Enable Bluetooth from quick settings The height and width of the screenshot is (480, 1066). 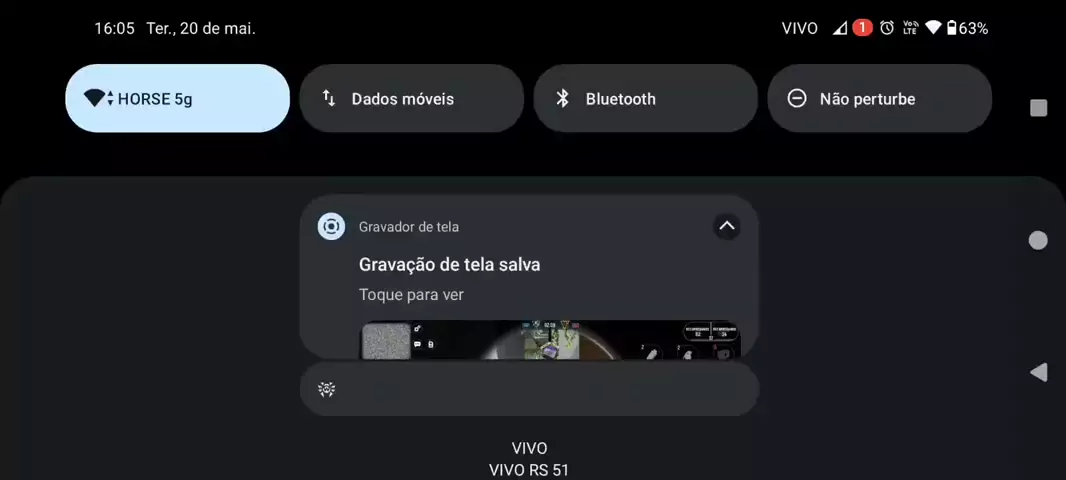click(x=645, y=99)
